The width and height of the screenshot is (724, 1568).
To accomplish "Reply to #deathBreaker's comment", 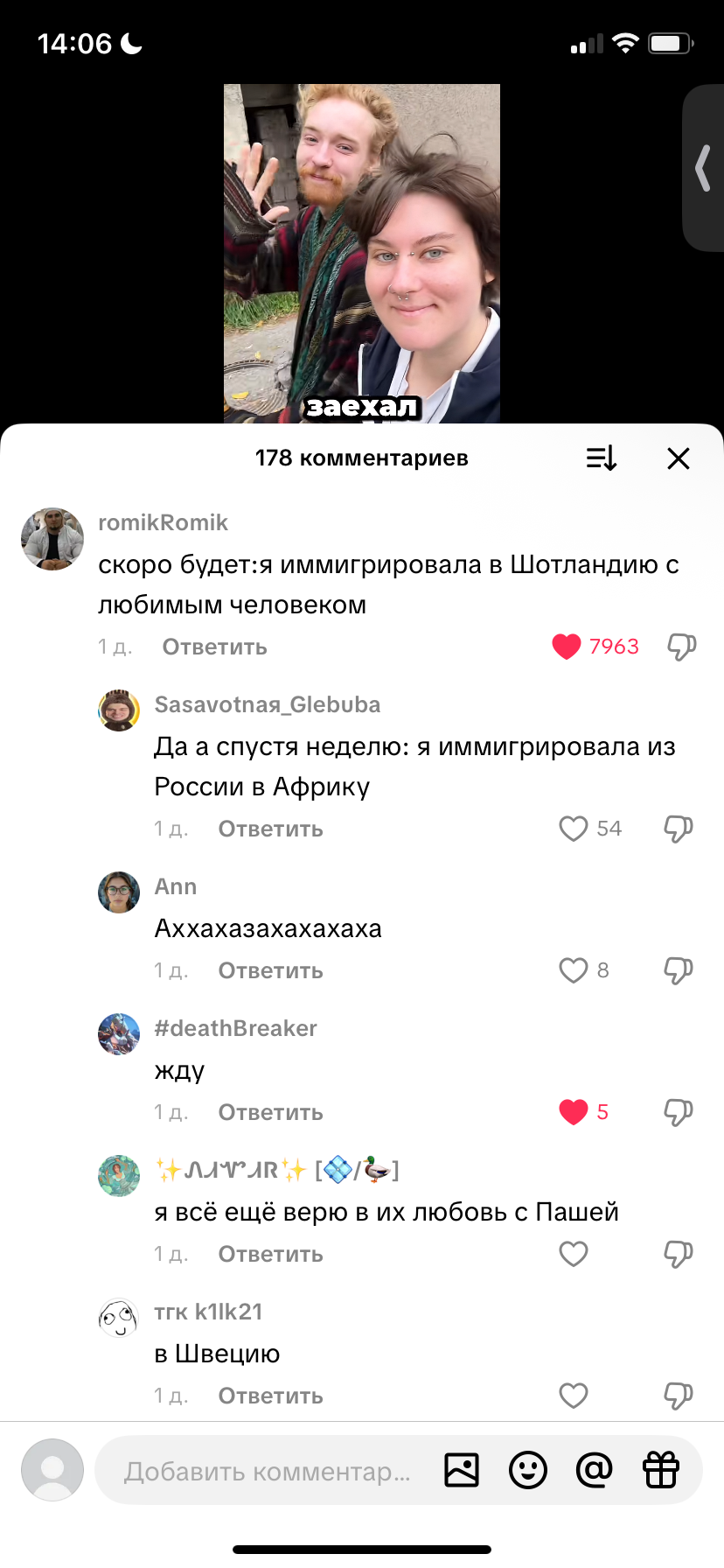I will 271,1112.
